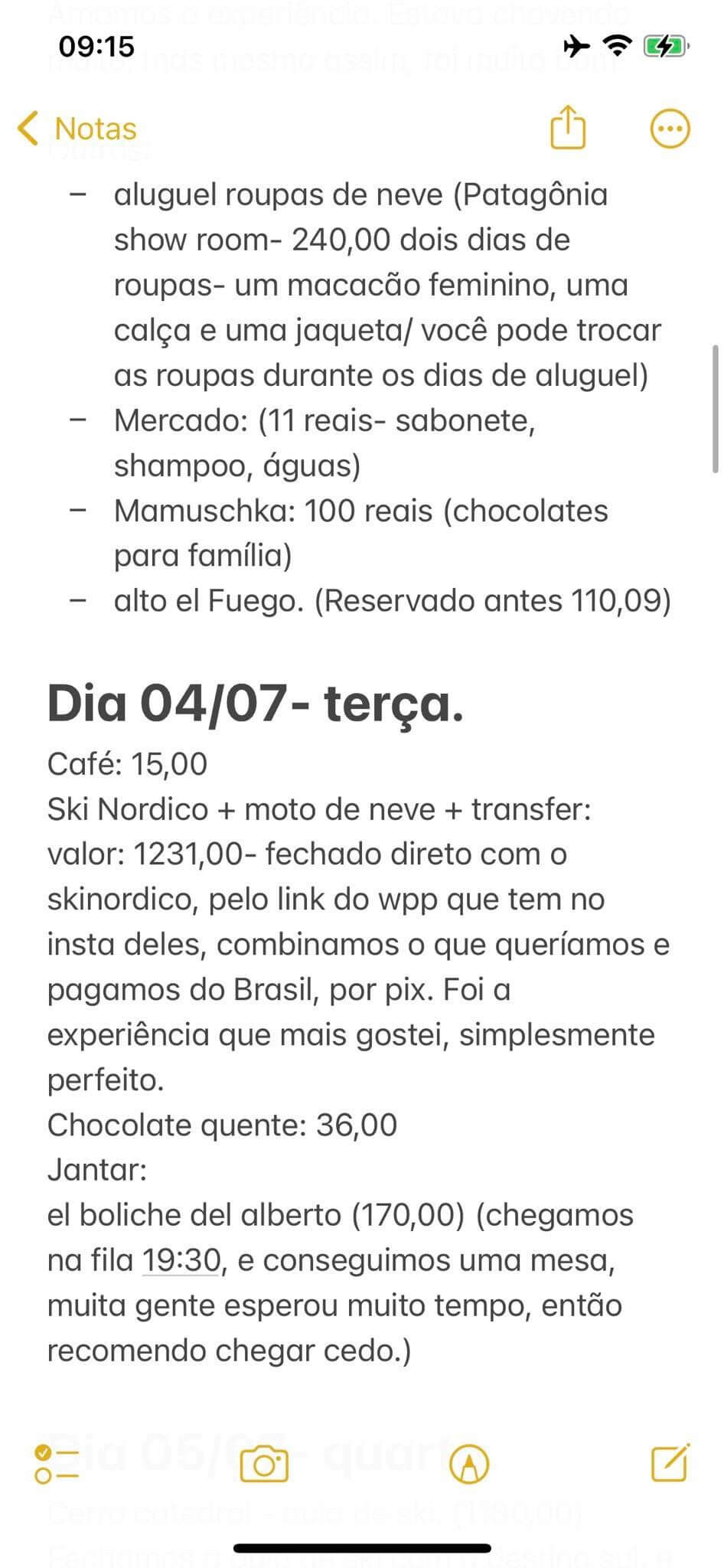Go back to Notas list
Viewport: 724px width, 1568px height.
pos(77,129)
